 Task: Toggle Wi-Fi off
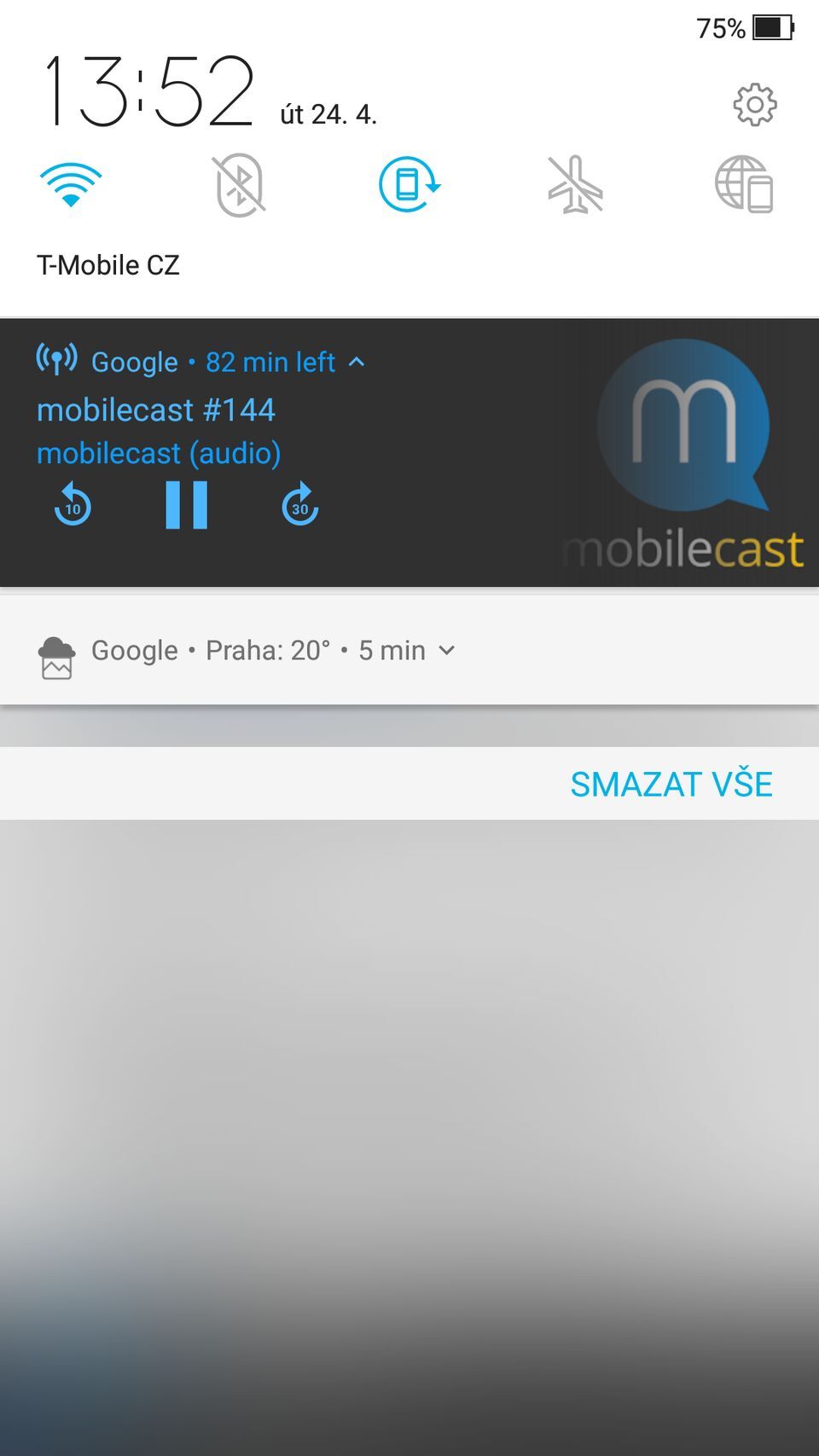[x=71, y=184]
